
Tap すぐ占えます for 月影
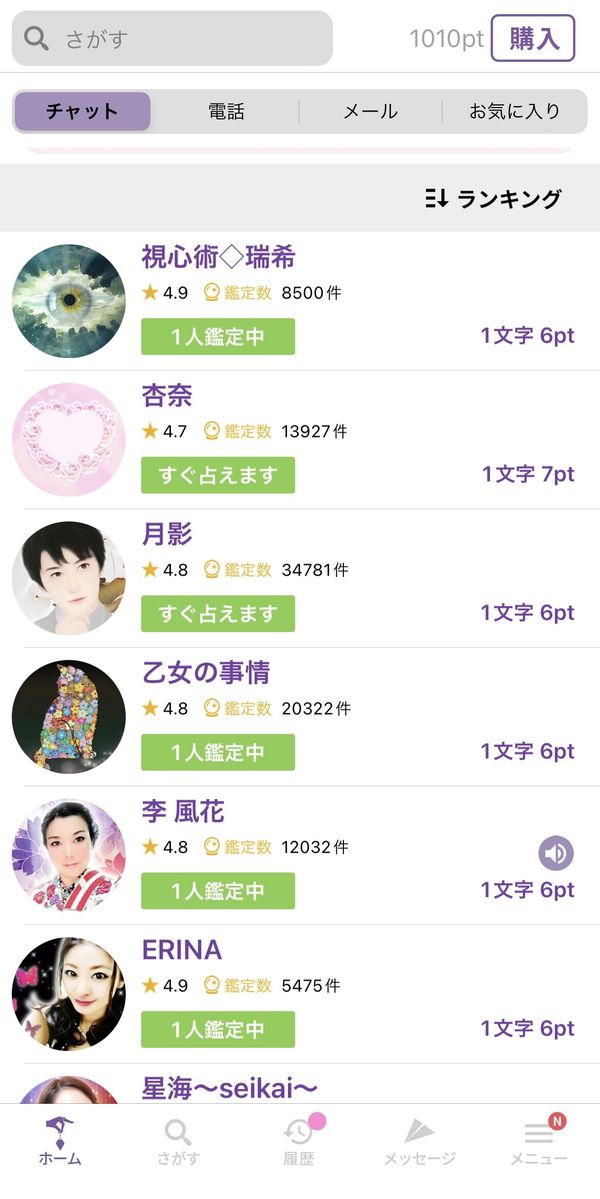tap(218, 613)
